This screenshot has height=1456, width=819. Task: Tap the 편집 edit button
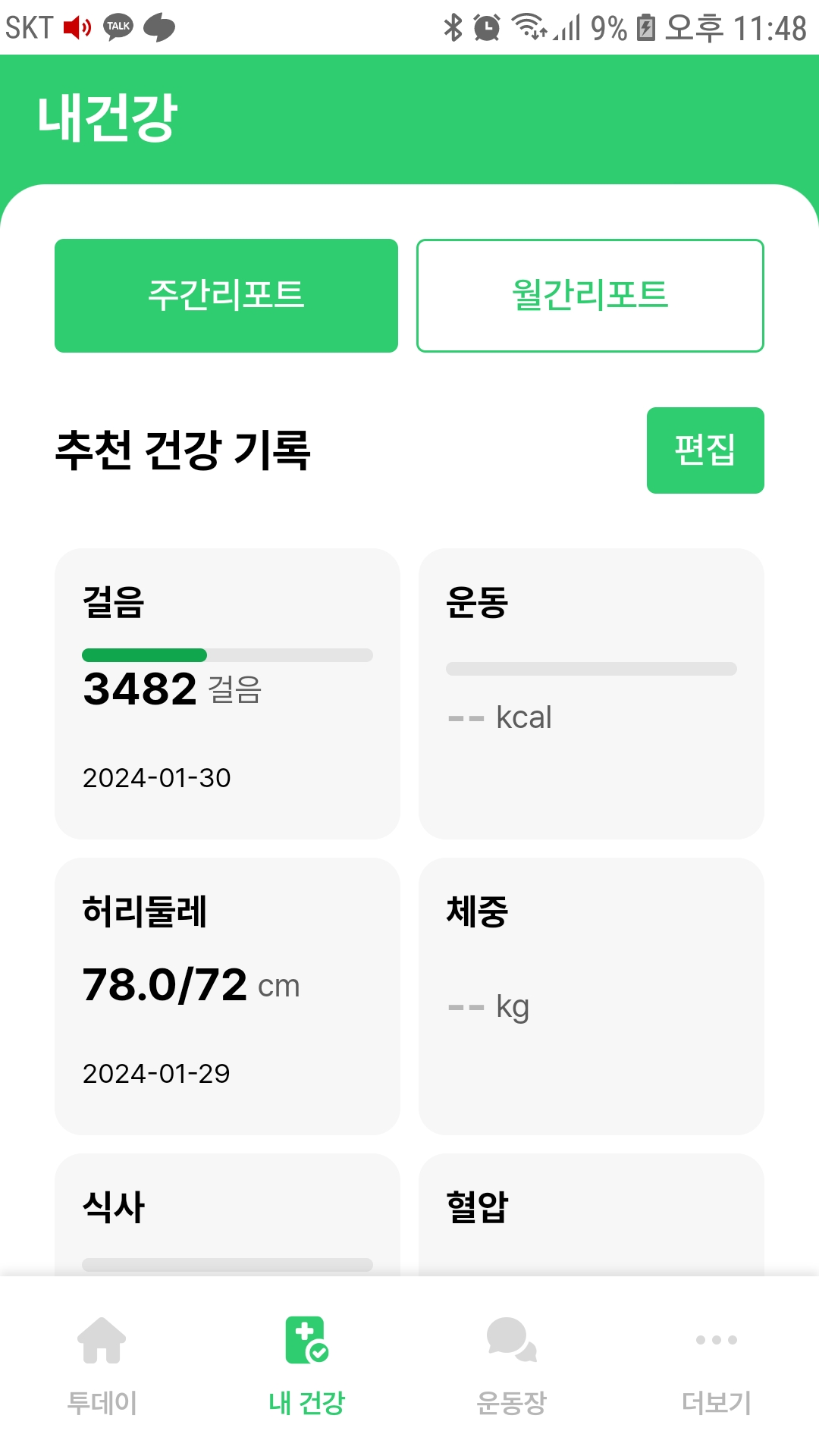pos(704,450)
